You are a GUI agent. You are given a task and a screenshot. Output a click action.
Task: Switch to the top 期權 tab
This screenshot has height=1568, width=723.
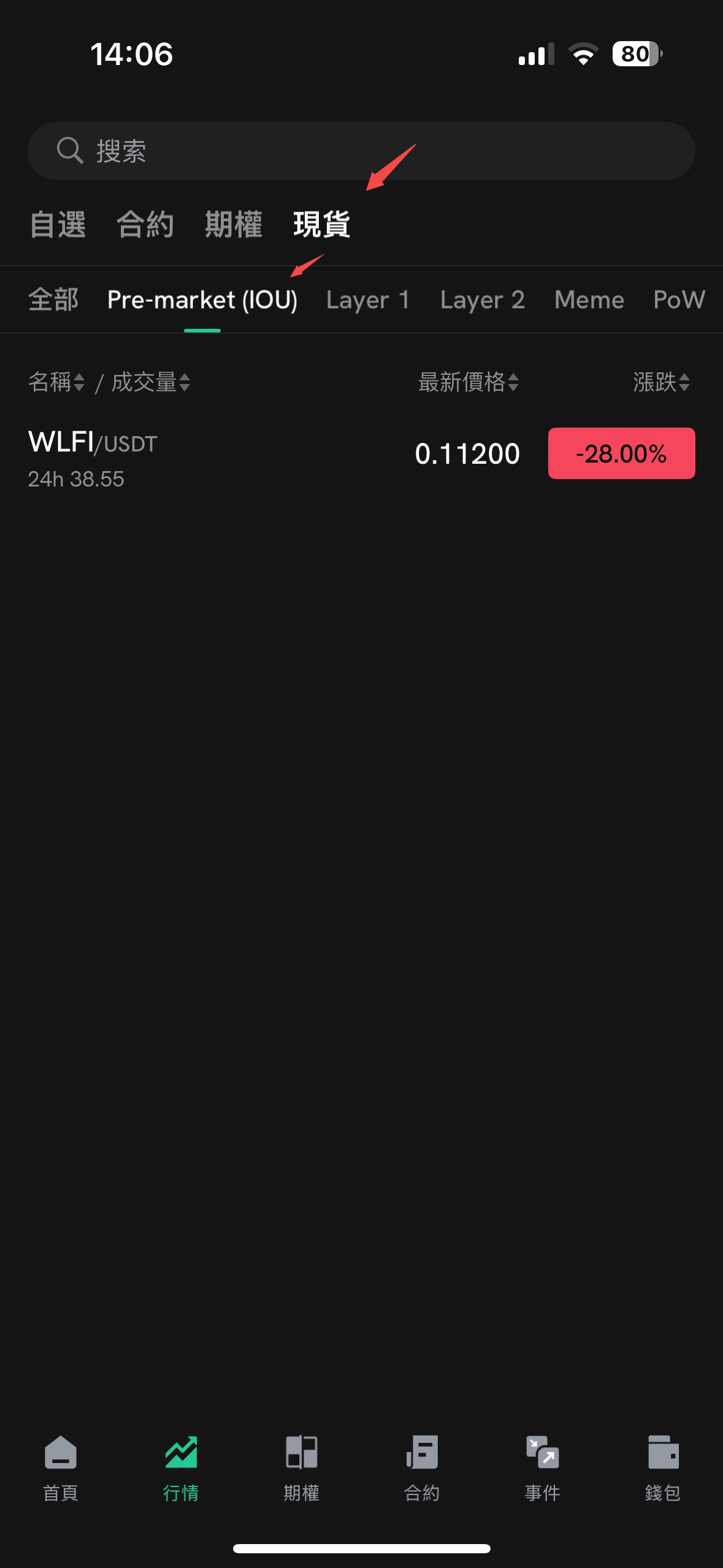[x=234, y=224]
